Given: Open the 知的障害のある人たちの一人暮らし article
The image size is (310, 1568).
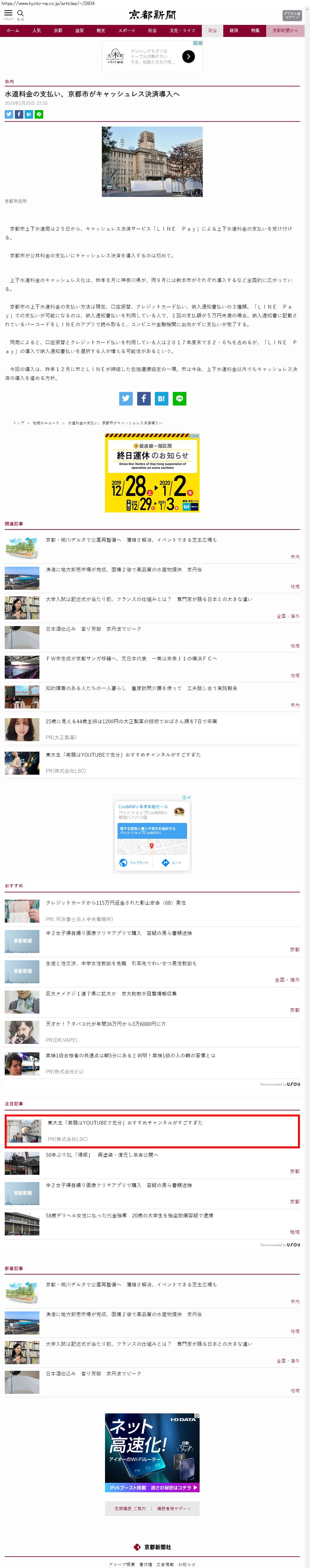Looking at the screenshot, I should pyautogui.click(x=141, y=689).
